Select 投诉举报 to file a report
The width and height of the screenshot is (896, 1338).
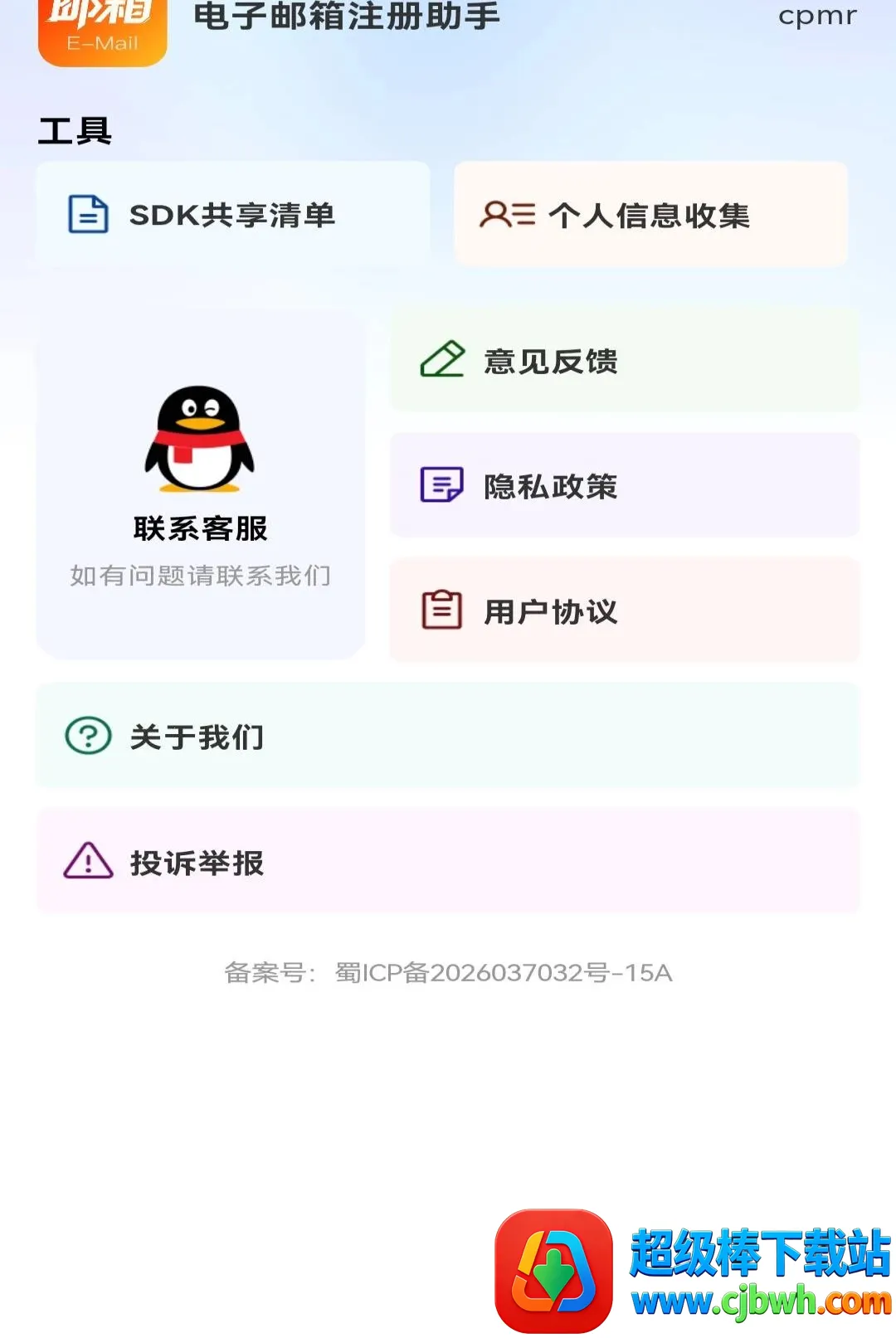click(x=448, y=862)
